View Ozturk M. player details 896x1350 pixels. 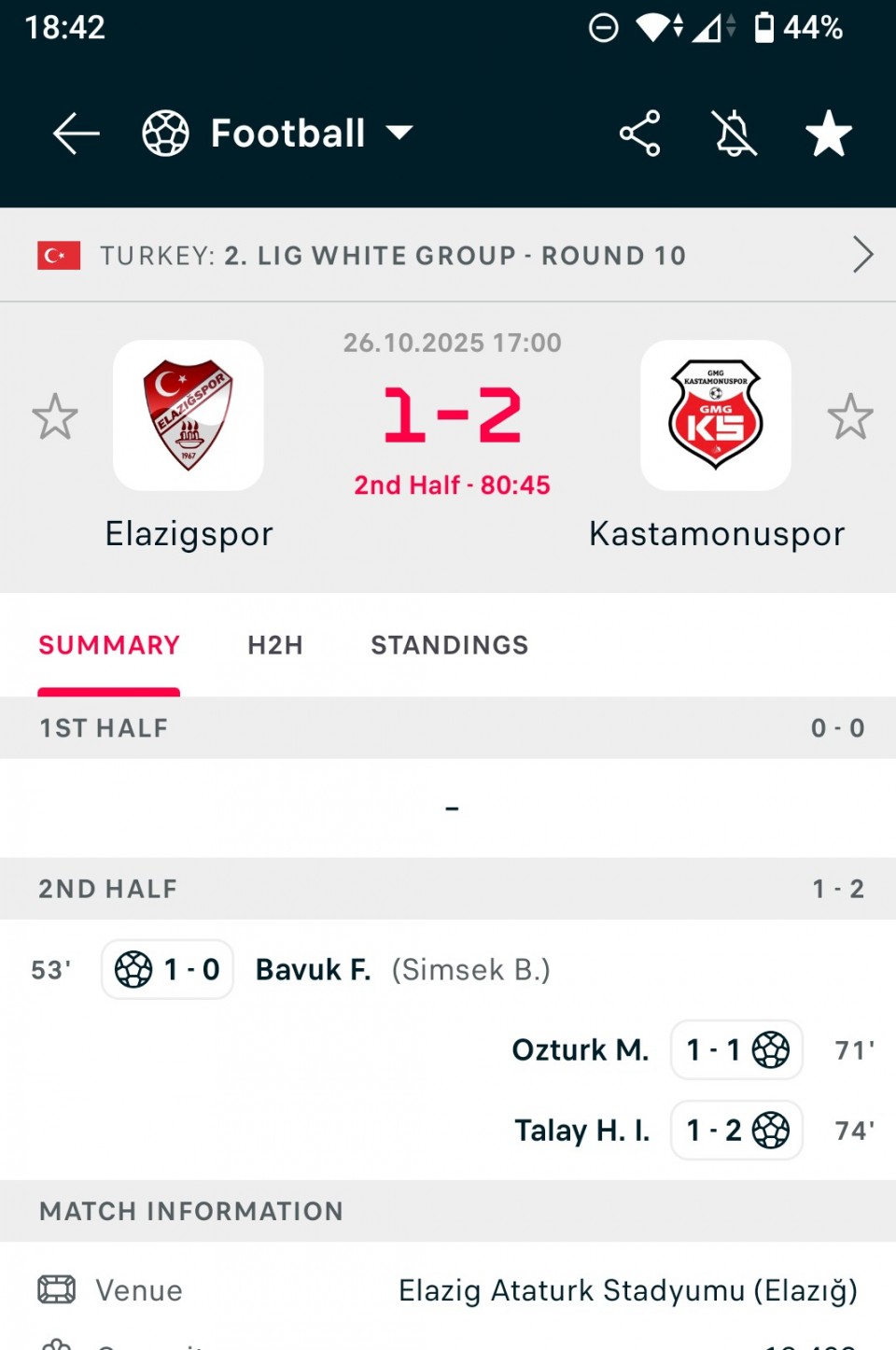580,1050
